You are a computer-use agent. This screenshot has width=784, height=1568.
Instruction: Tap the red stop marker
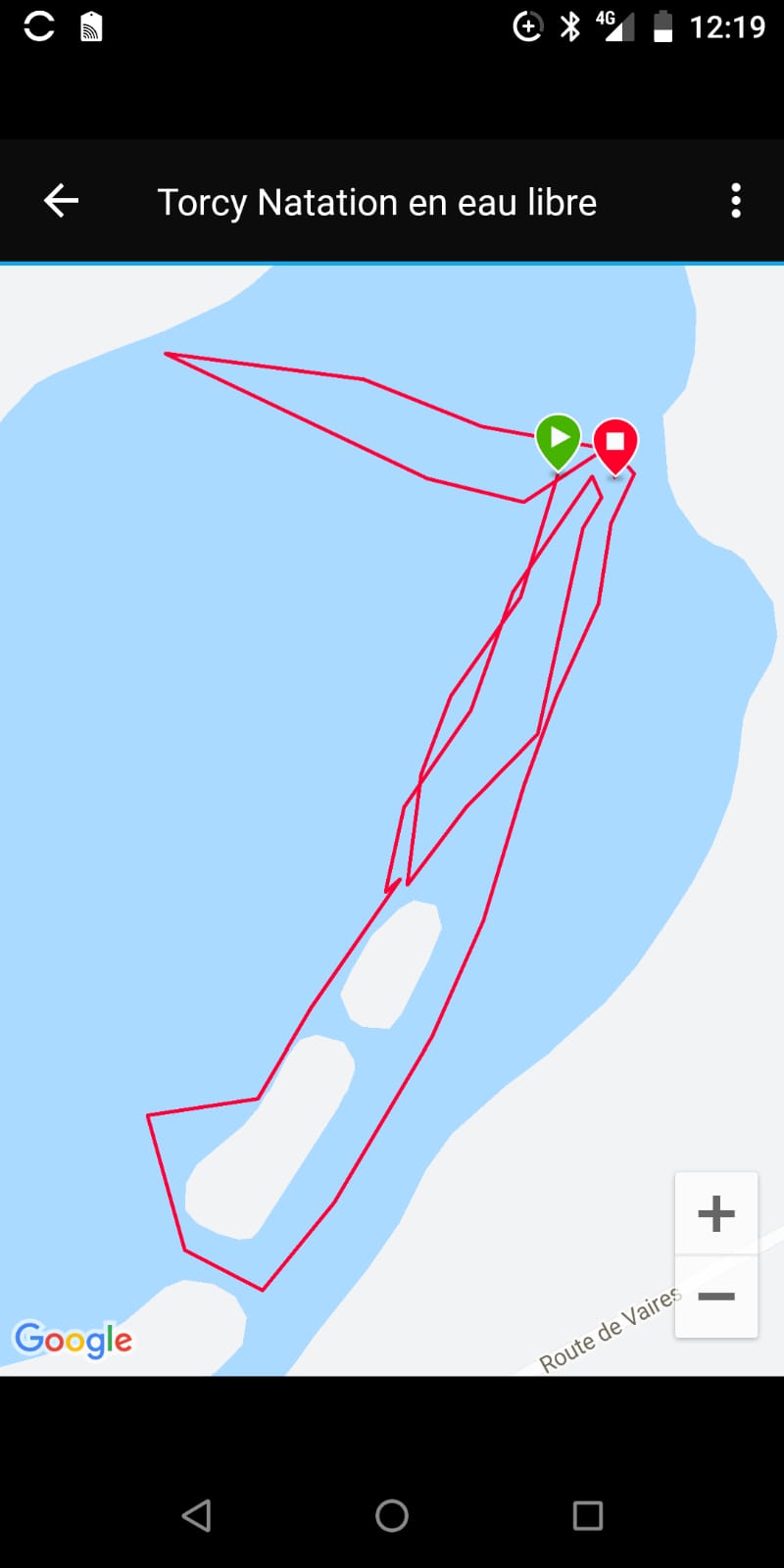(615, 444)
